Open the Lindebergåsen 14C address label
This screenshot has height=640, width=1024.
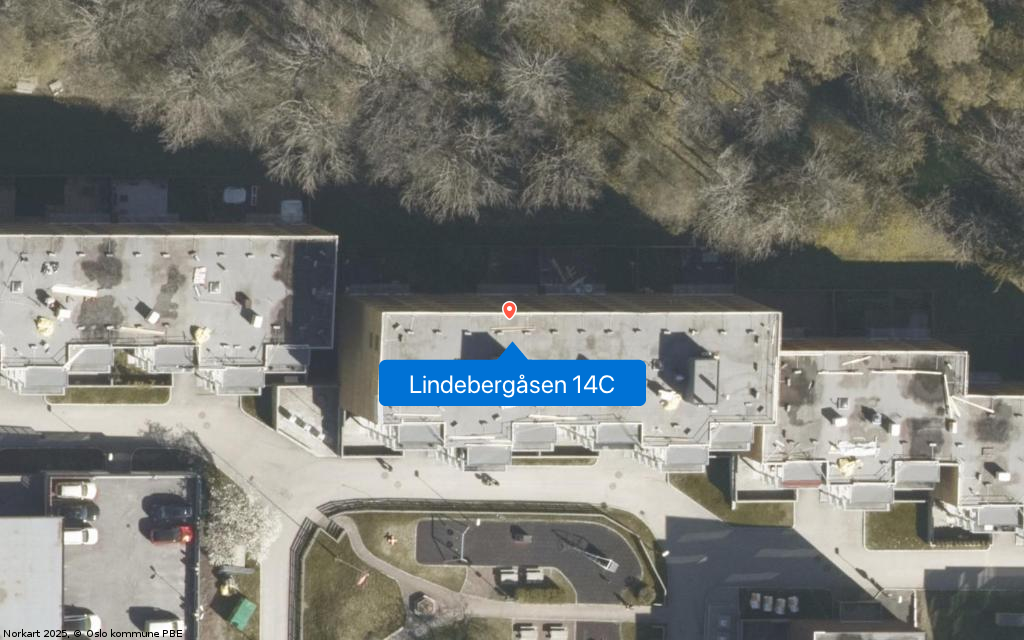coord(512,384)
